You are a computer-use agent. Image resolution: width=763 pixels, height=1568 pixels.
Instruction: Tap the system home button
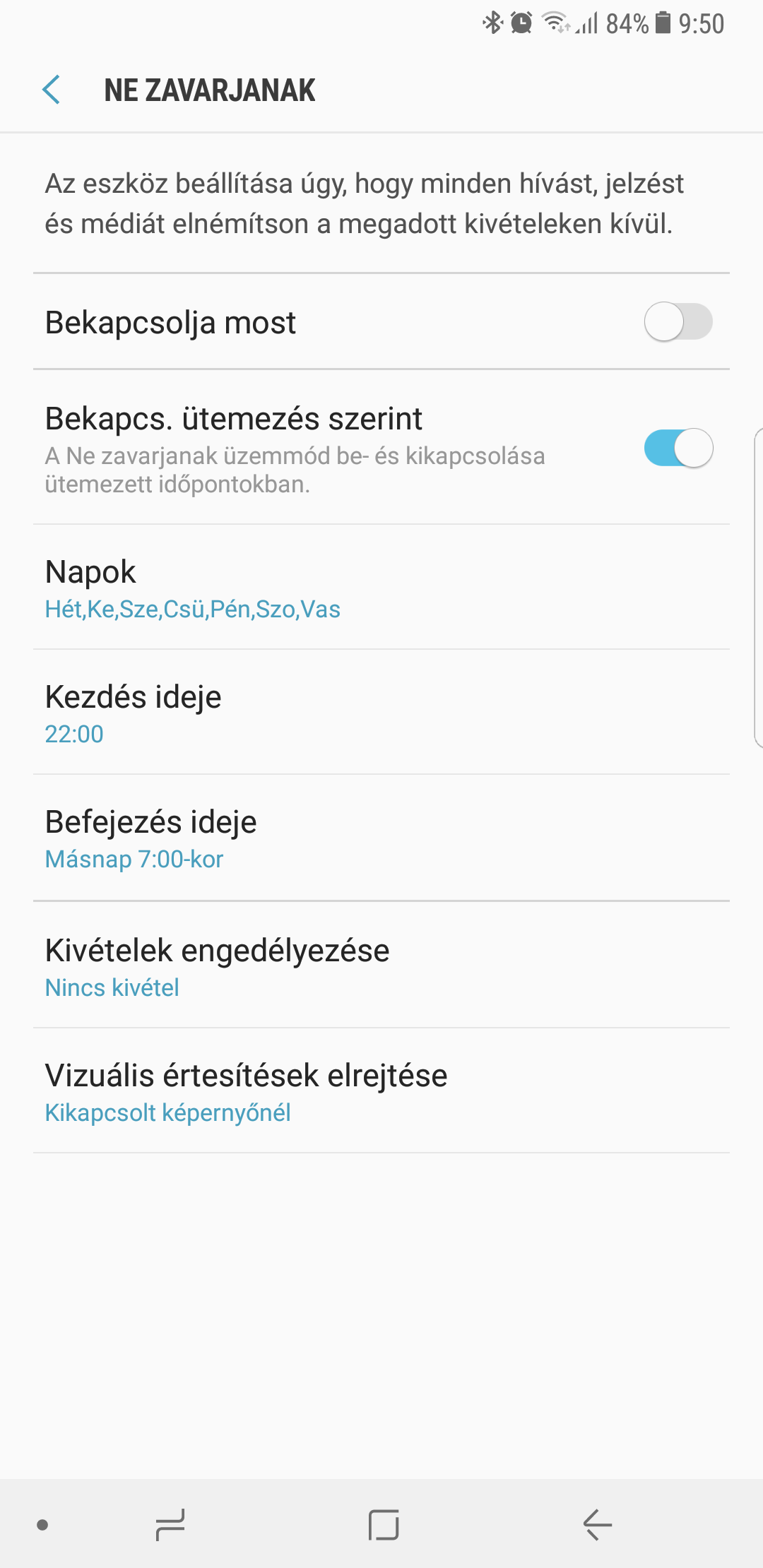384,1525
